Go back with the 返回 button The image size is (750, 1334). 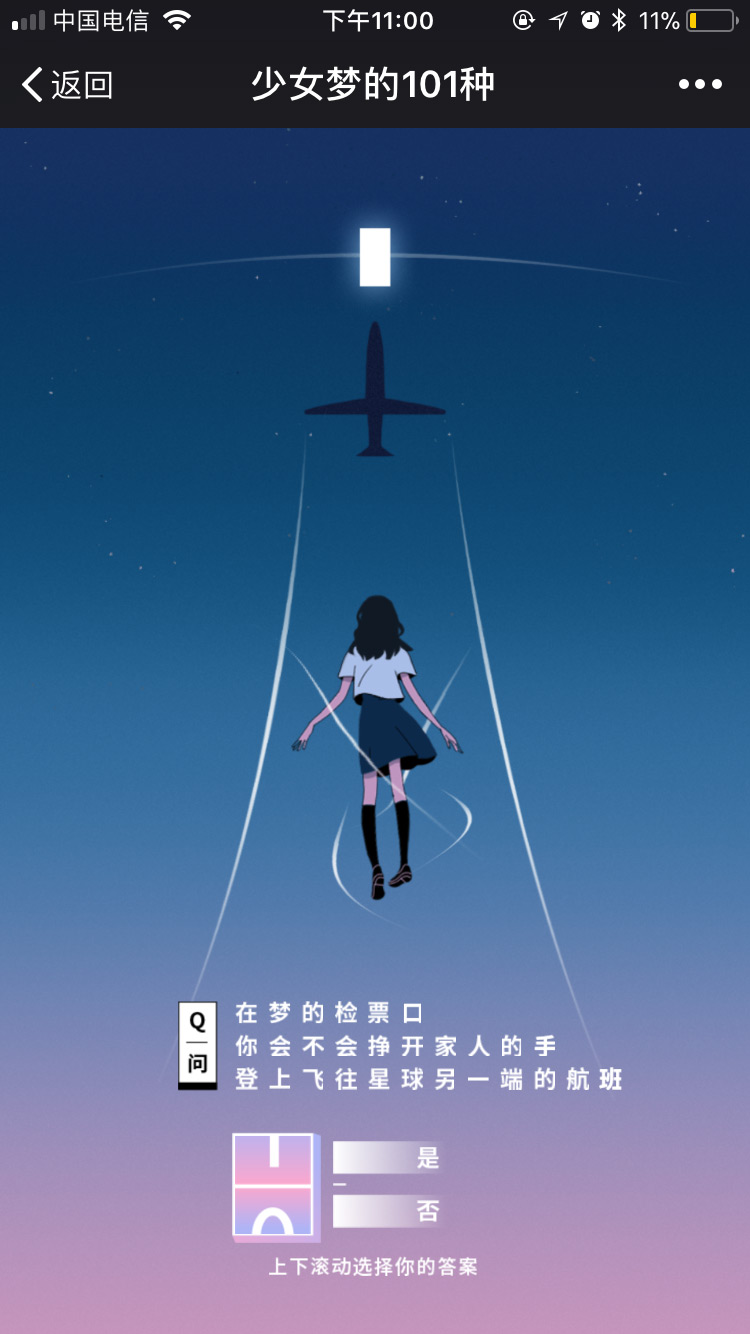pyautogui.click(x=67, y=85)
